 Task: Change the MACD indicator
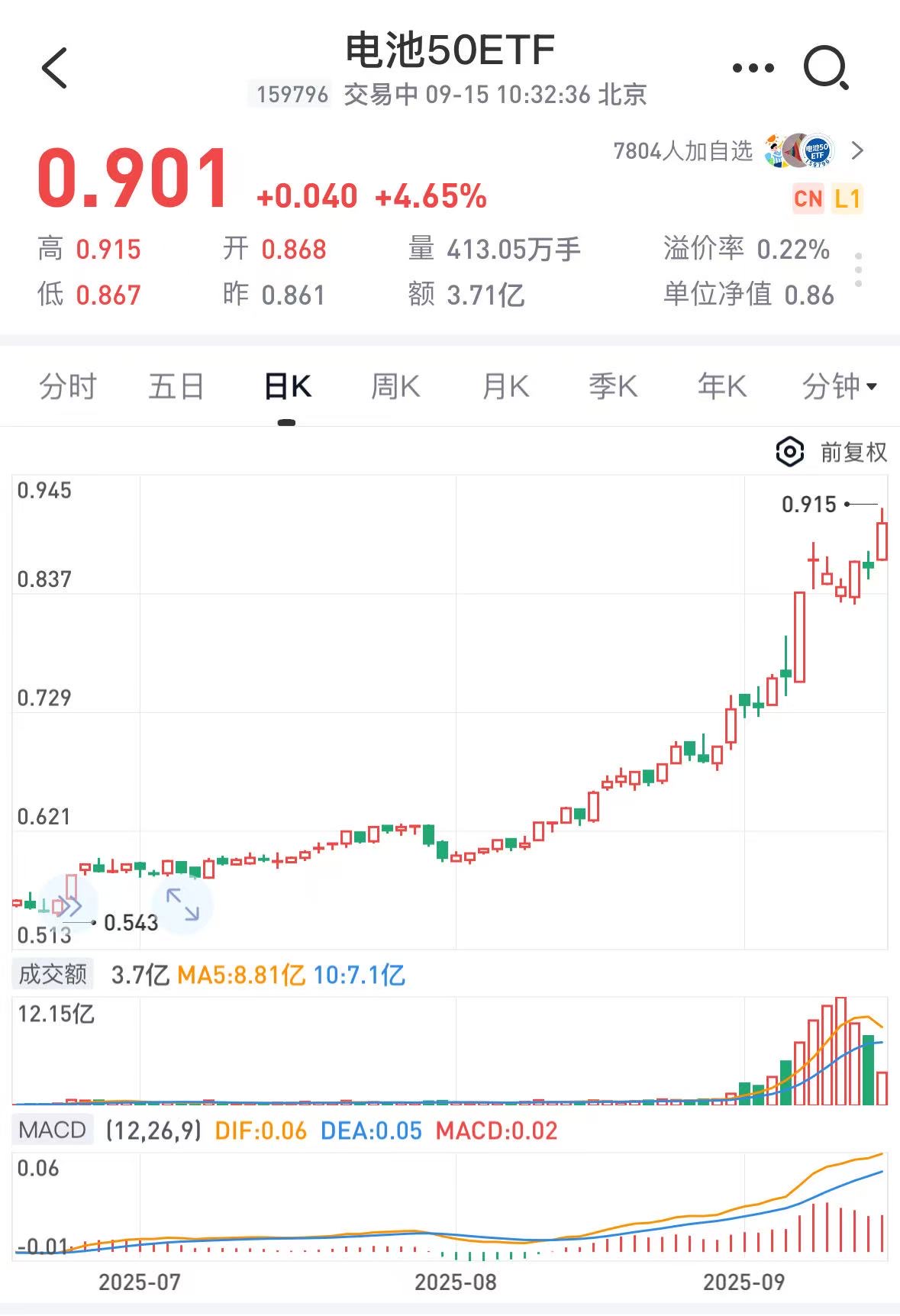tap(53, 1130)
